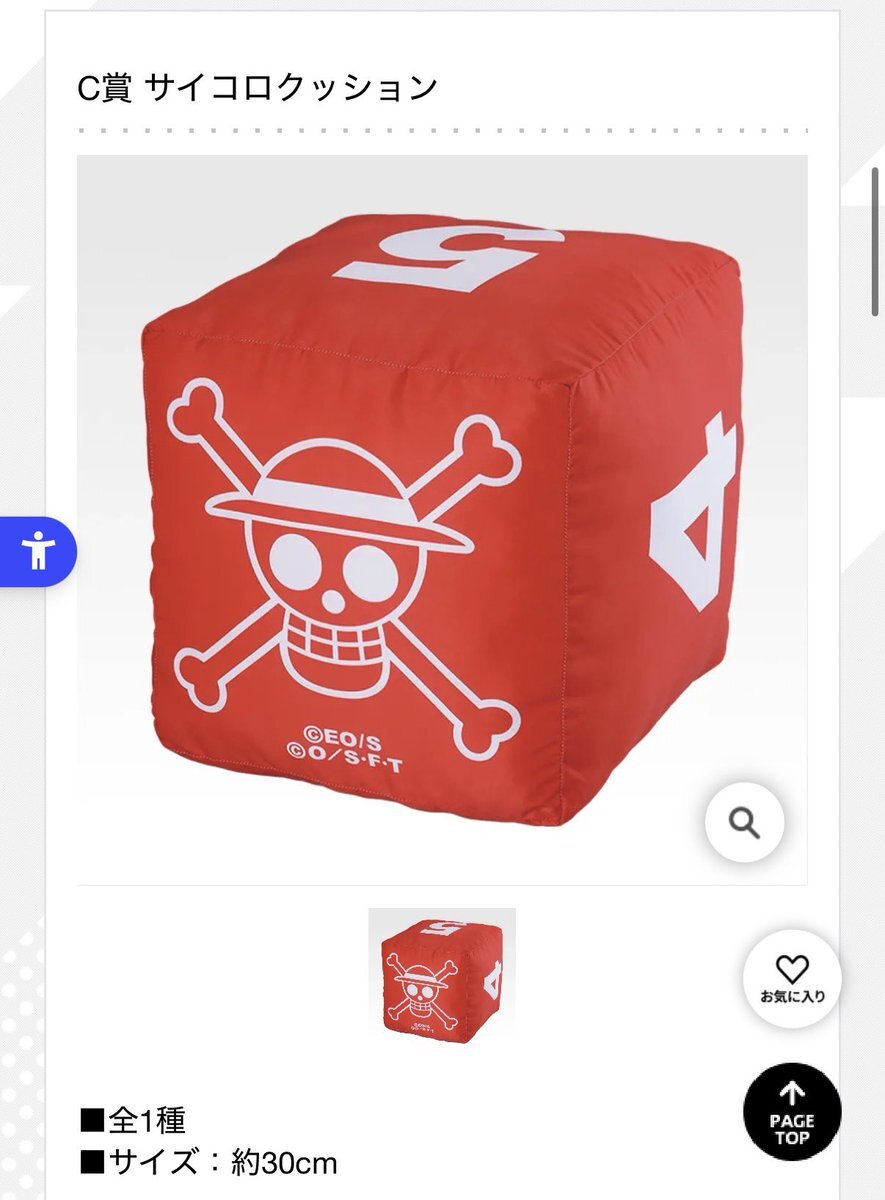Jump back to the page top
885x1200 pixels.
coord(792,1111)
